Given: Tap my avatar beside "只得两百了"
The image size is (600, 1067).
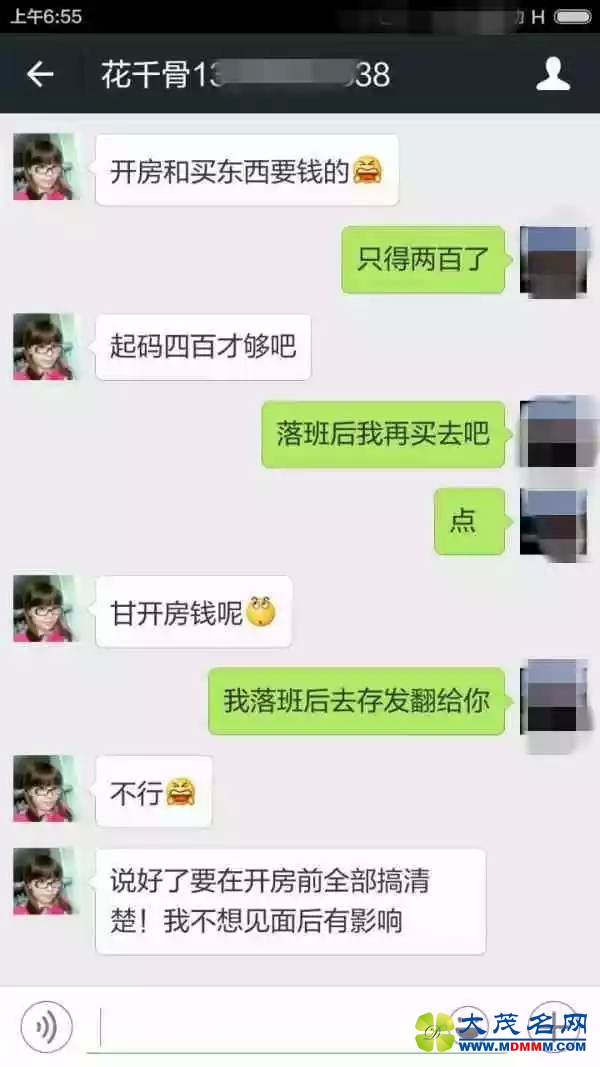Looking at the screenshot, I should tap(553, 260).
